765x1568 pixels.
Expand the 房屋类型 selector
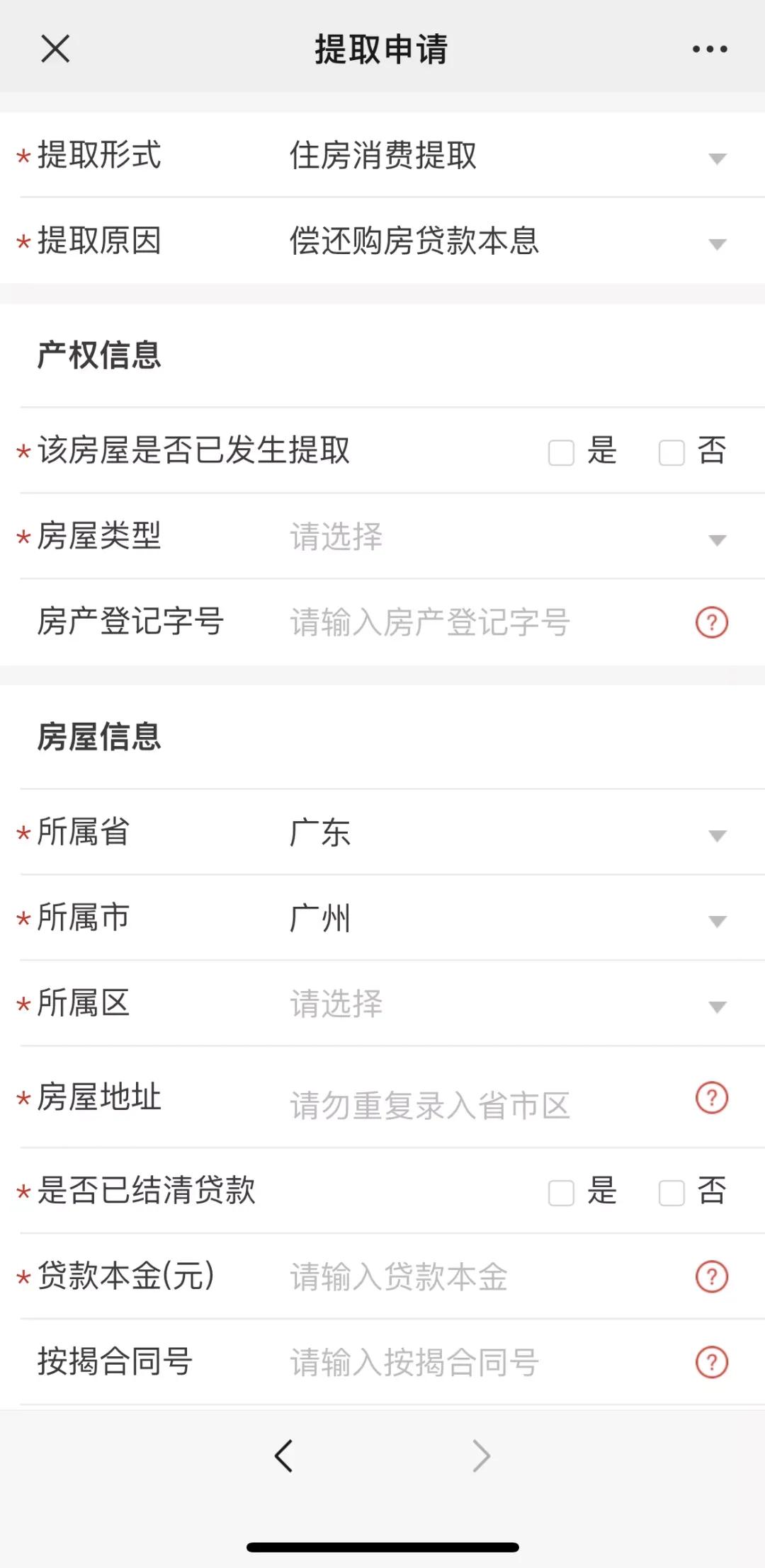click(x=717, y=539)
